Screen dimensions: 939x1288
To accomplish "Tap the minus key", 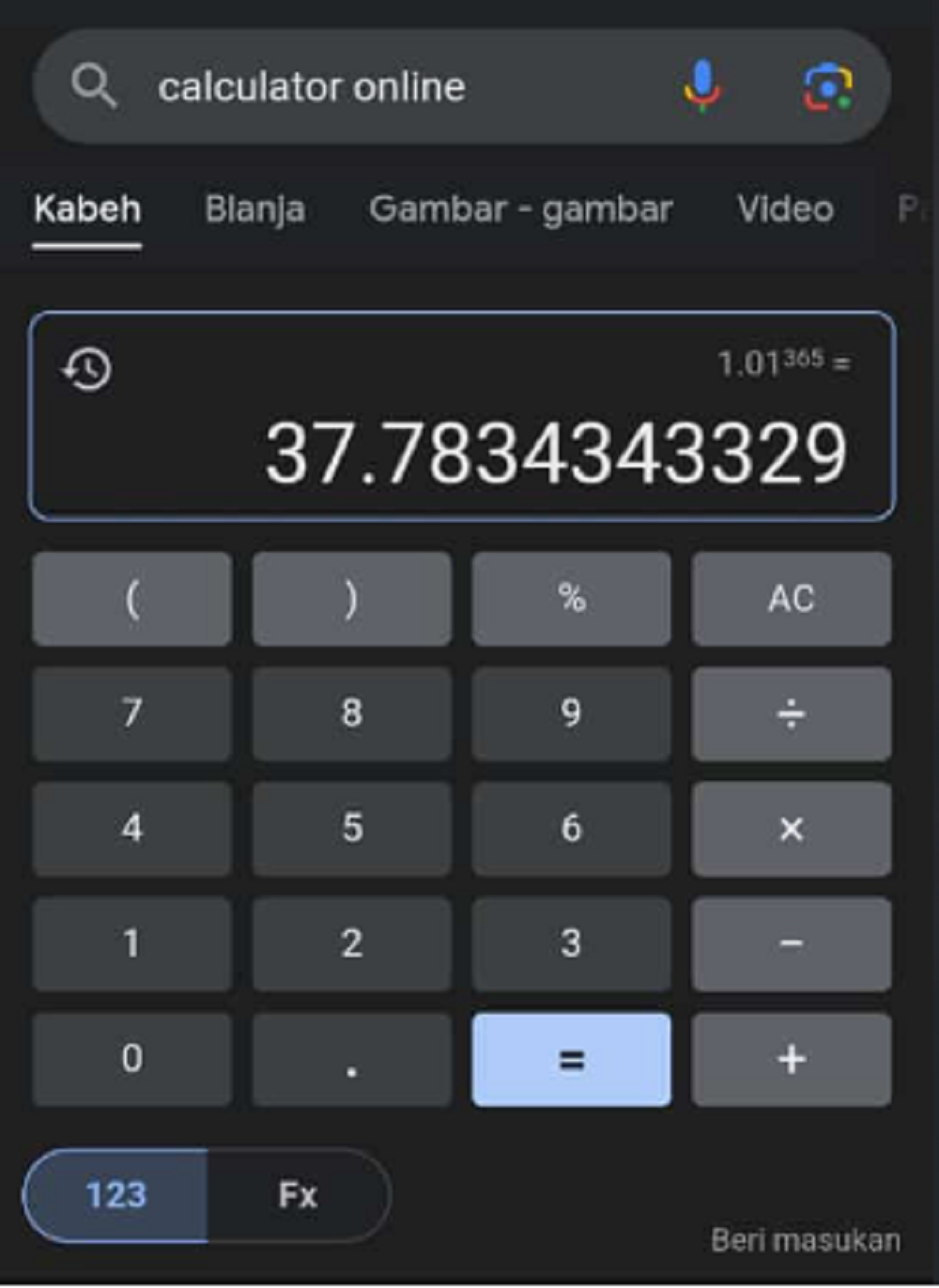I will 791,943.
